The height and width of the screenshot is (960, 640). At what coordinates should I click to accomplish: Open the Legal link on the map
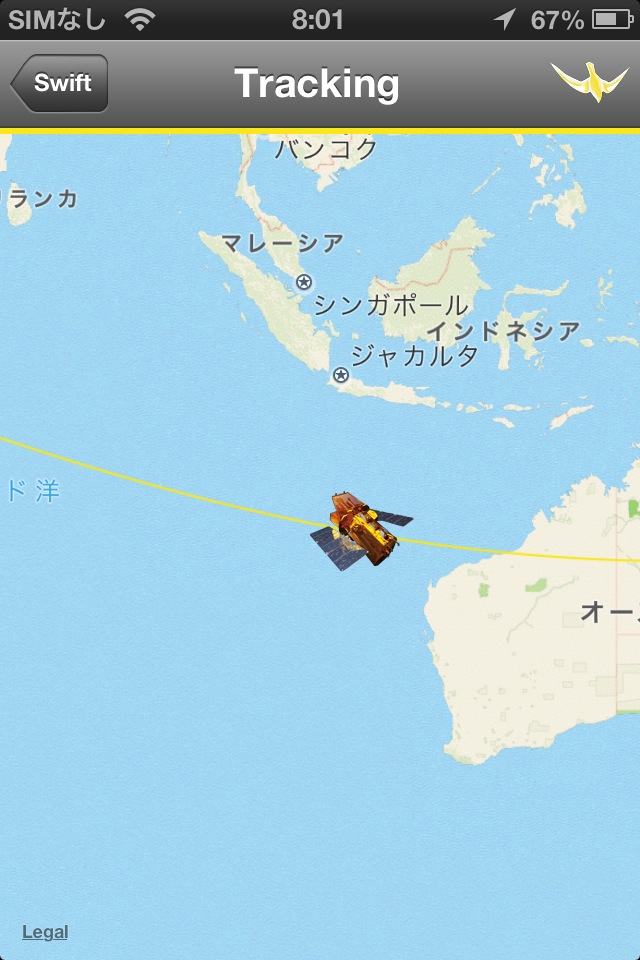pyautogui.click(x=45, y=932)
